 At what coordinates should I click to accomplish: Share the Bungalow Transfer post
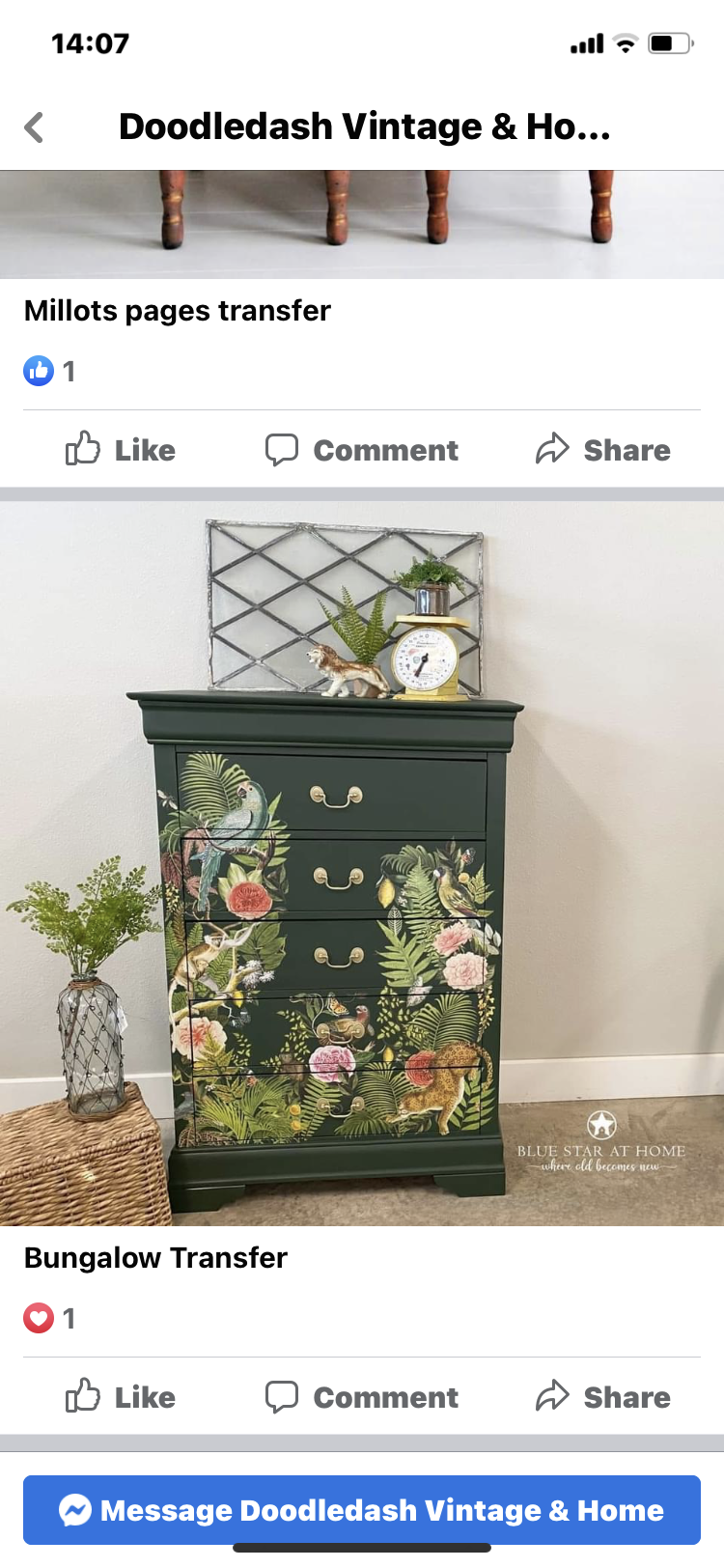(603, 1397)
